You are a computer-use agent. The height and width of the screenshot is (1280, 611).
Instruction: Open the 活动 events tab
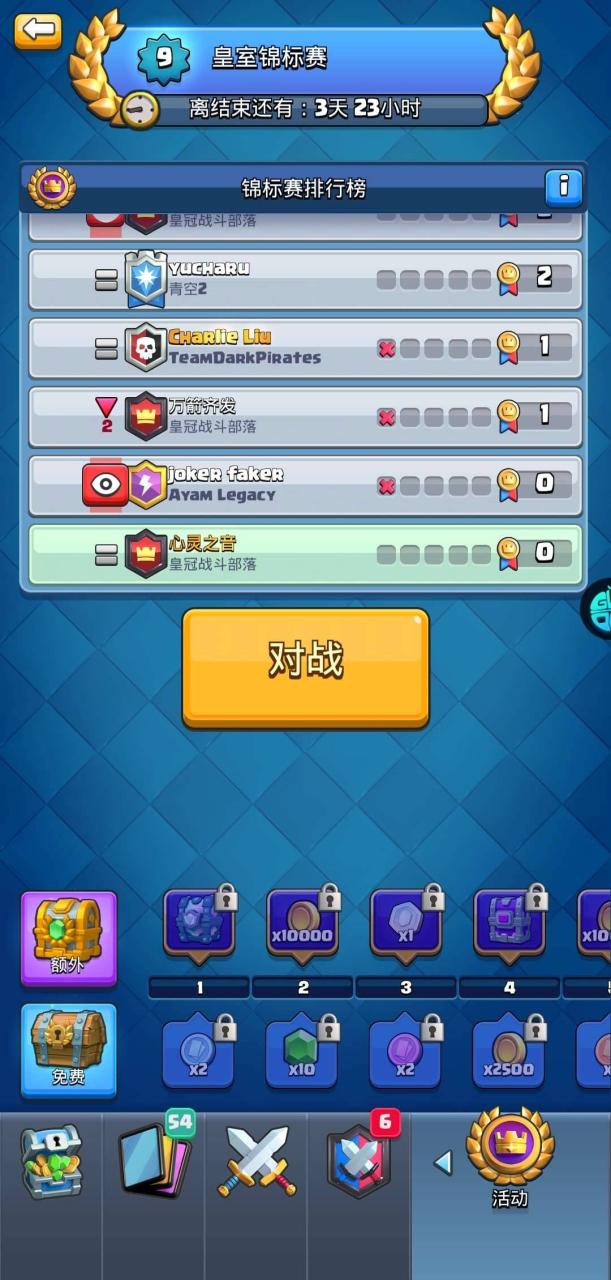pyautogui.click(x=510, y=1160)
